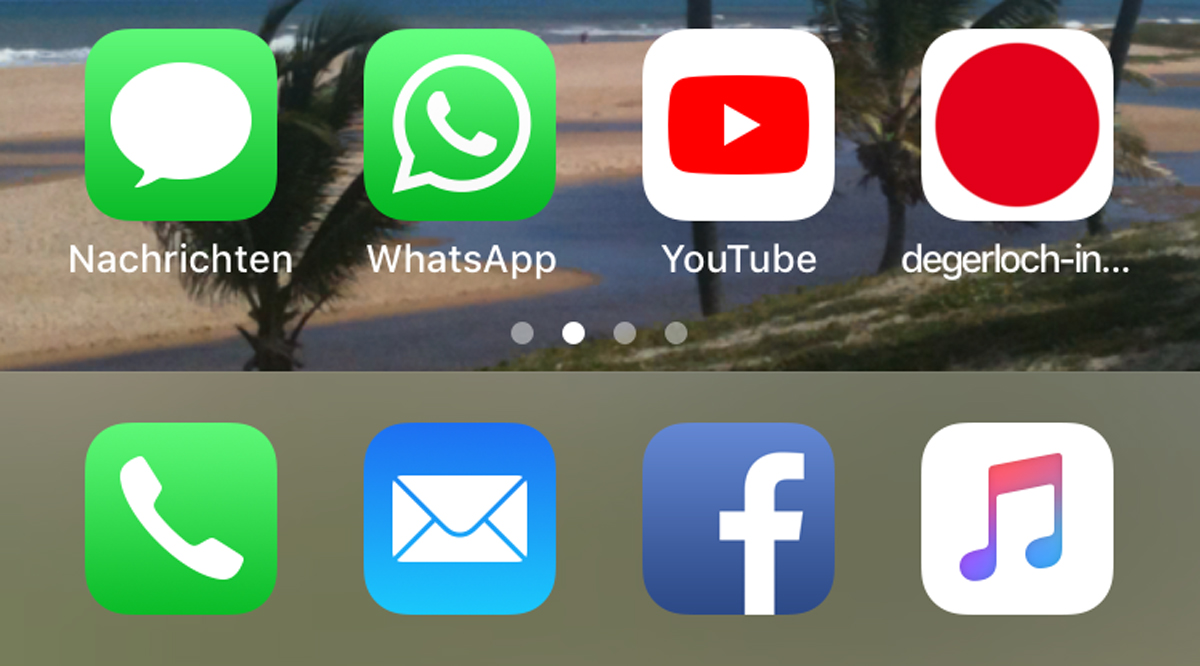Launch WhatsApp from the home screen
This screenshot has height=666, width=1200.
[459, 125]
